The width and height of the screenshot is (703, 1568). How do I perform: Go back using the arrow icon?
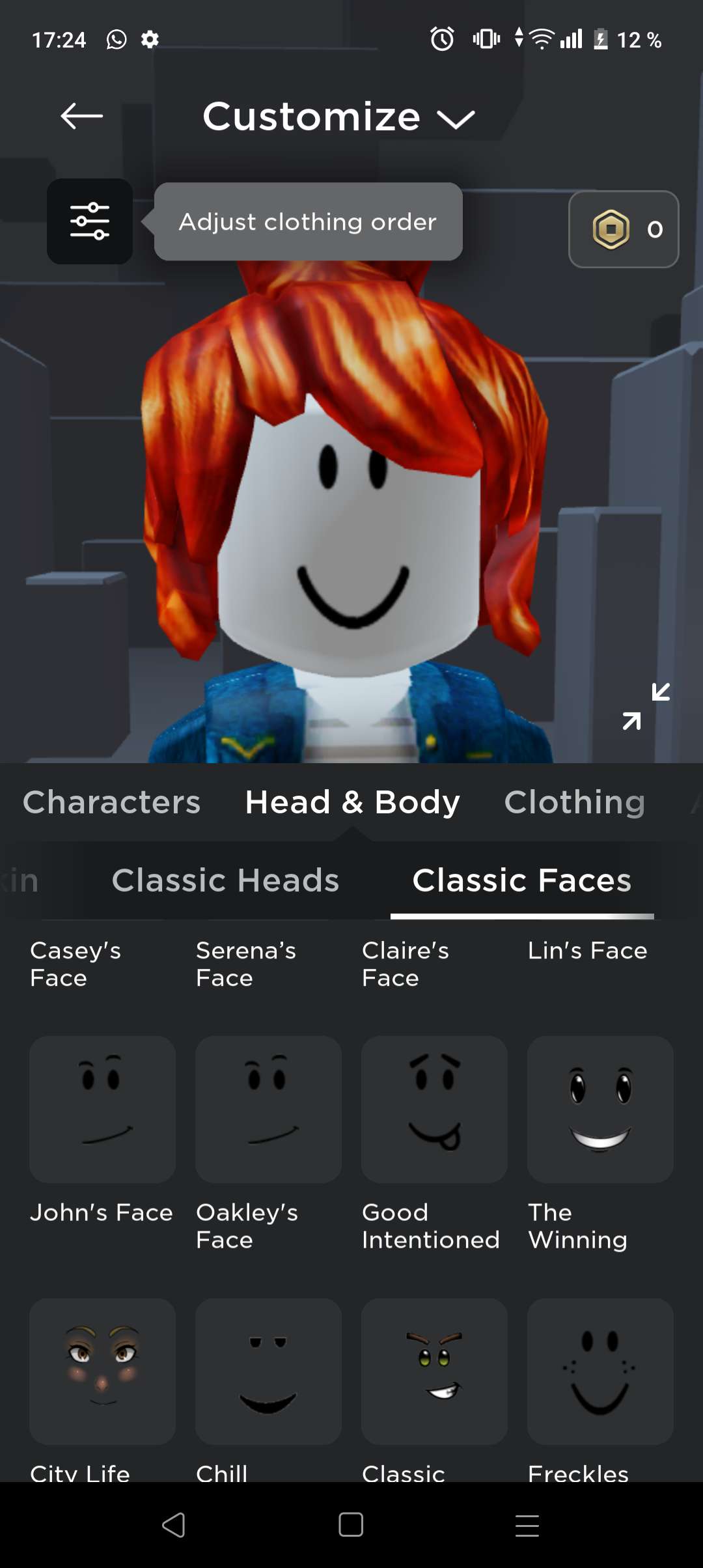click(x=82, y=117)
